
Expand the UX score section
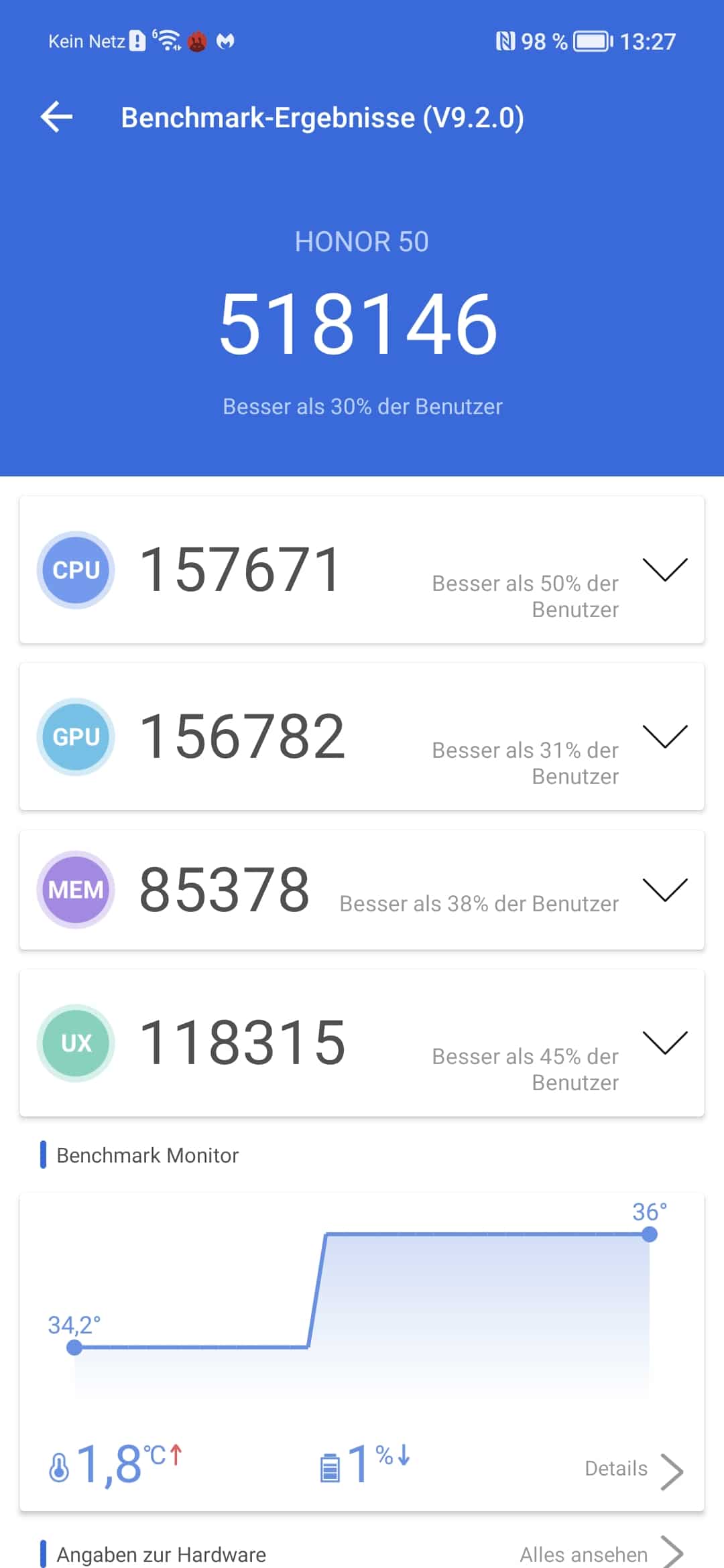[665, 1043]
